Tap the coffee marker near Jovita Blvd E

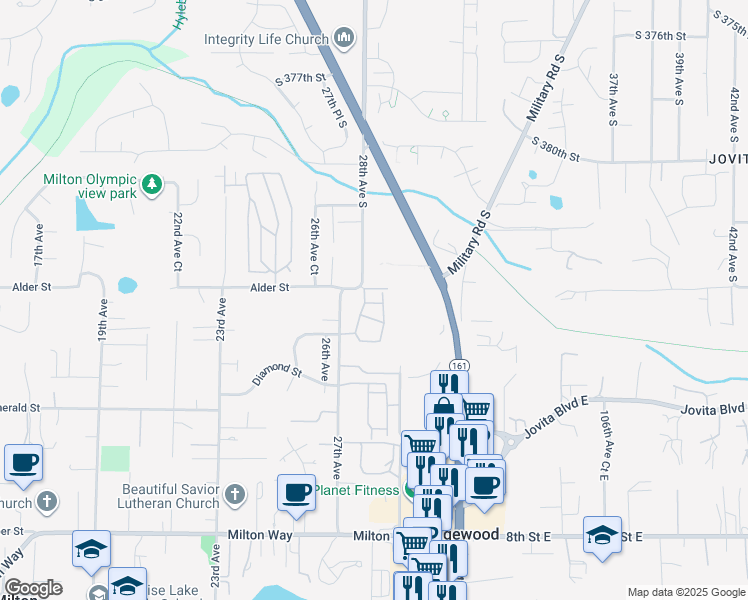485,486
